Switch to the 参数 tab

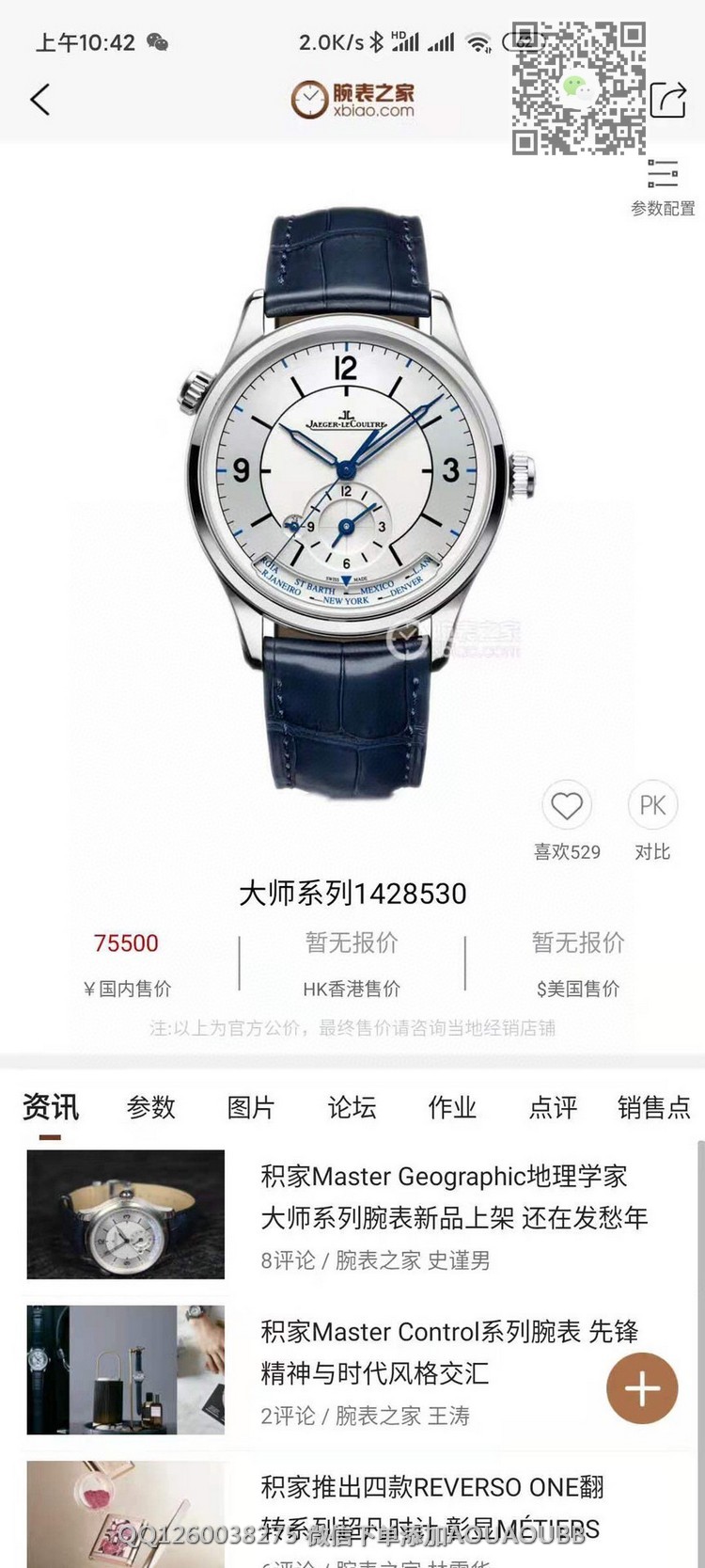[x=151, y=1107]
